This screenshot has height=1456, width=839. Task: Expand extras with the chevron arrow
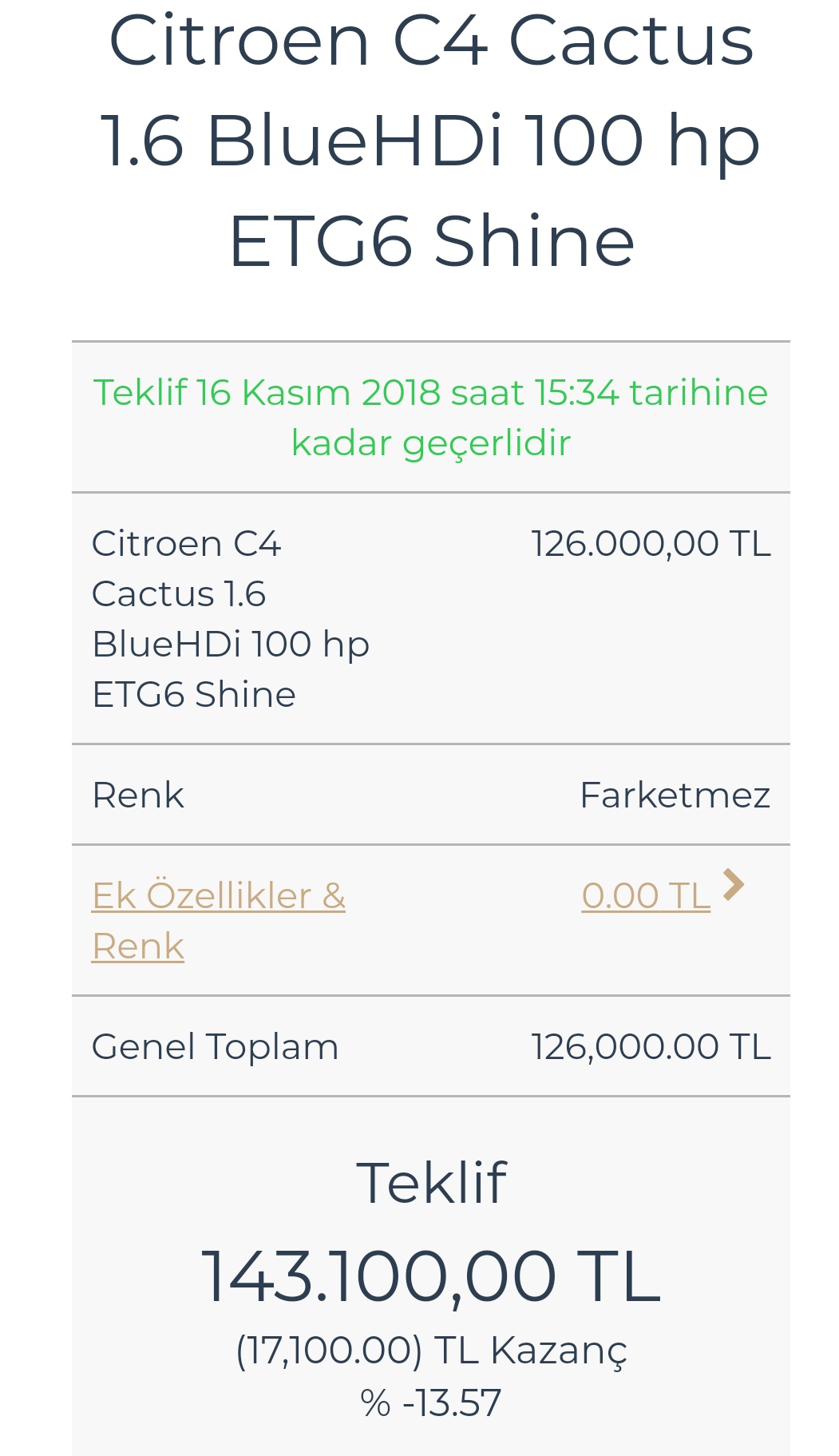(733, 885)
